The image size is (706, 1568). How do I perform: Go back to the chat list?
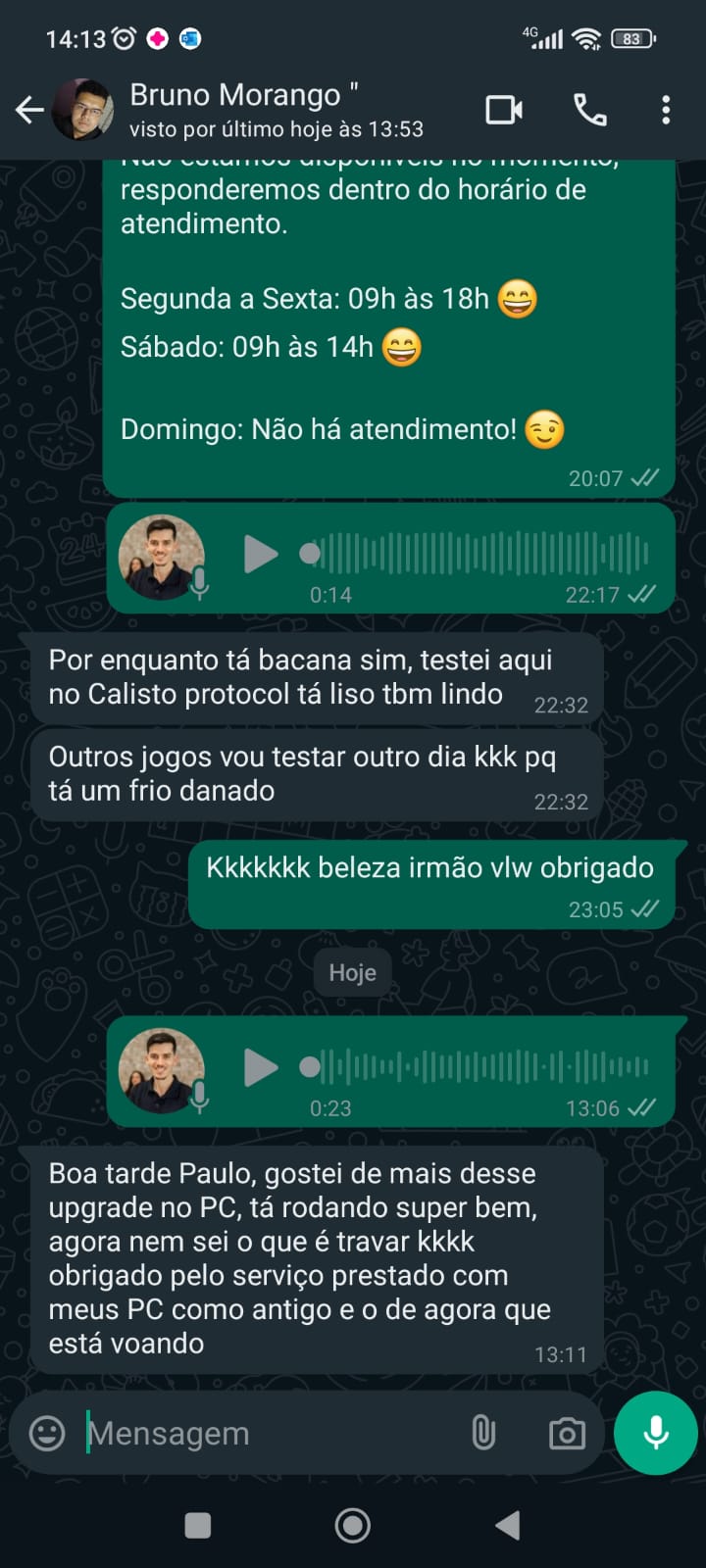pos(29,110)
